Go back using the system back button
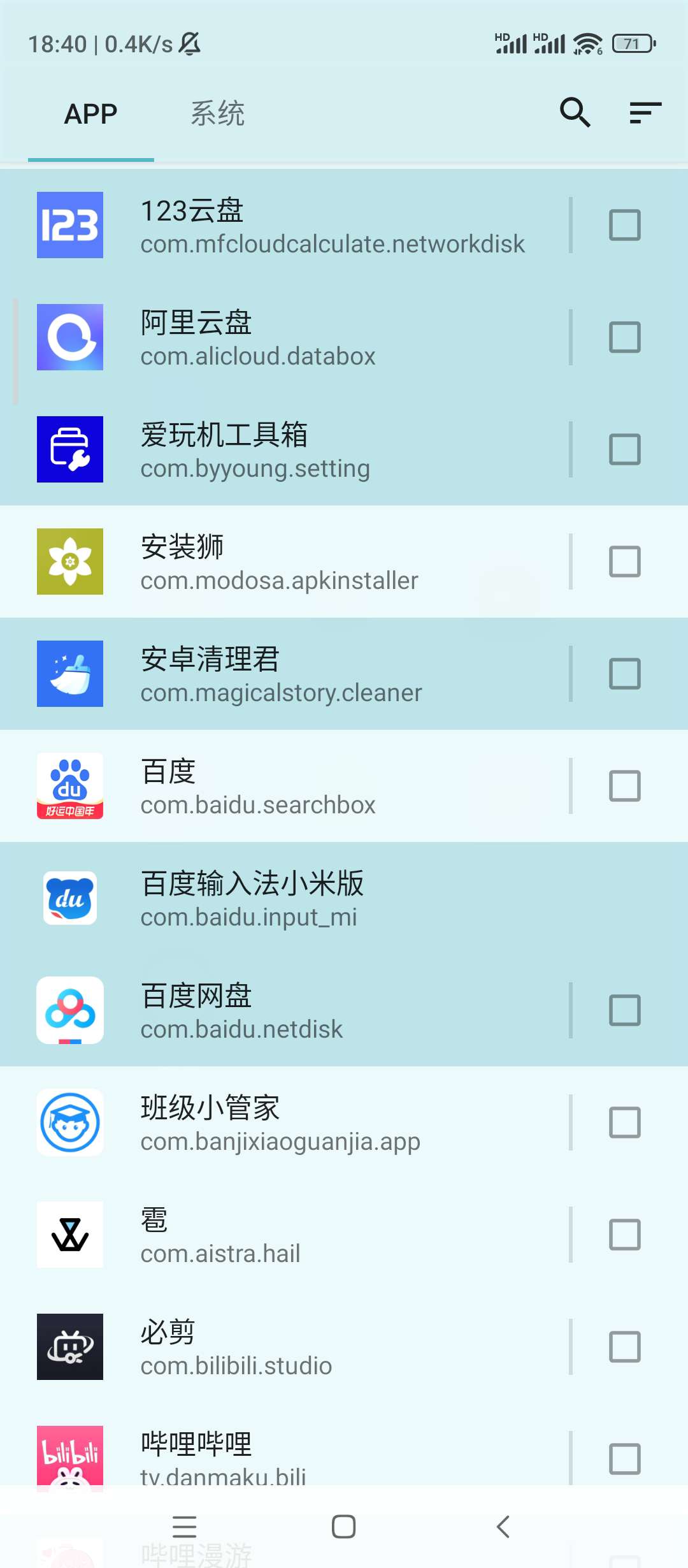This screenshot has height=1568, width=688. (x=503, y=1527)
